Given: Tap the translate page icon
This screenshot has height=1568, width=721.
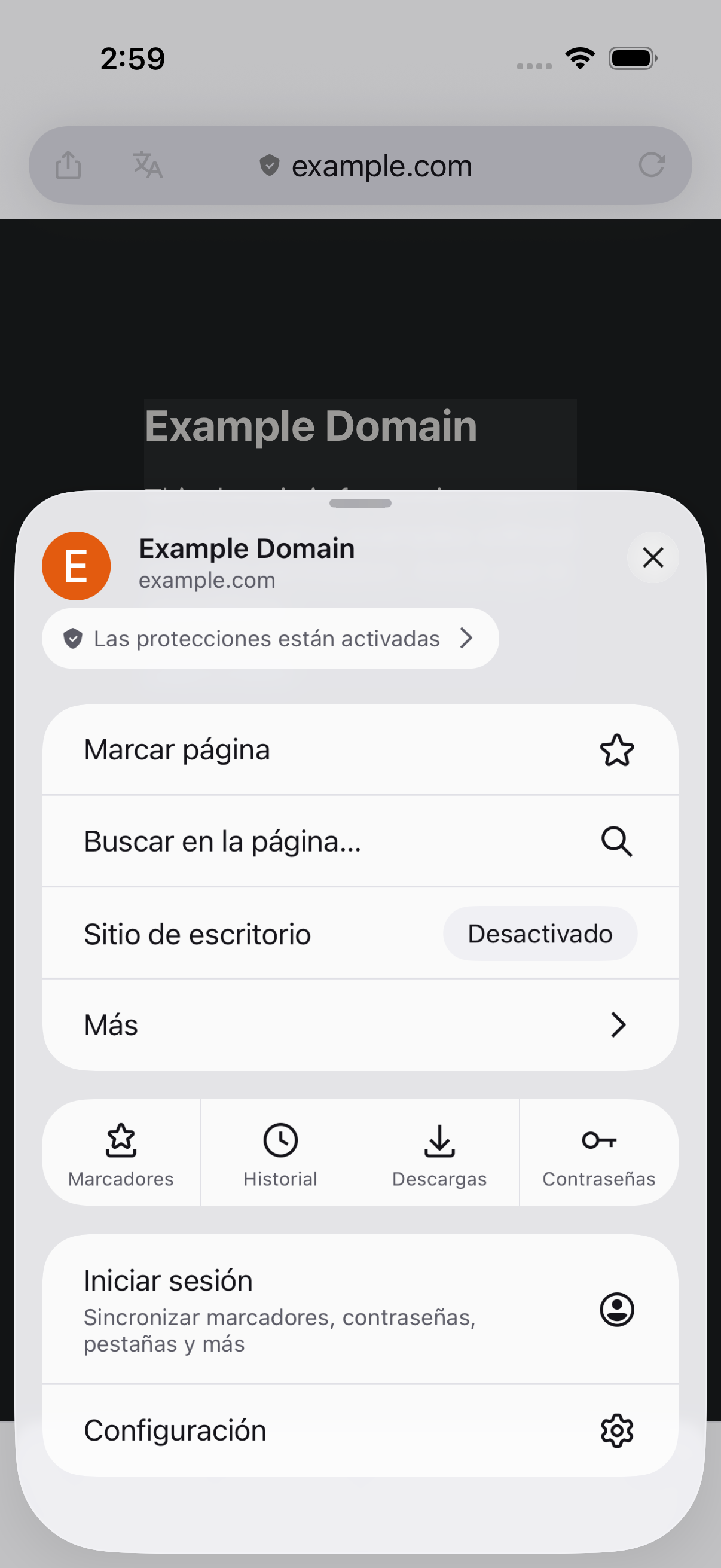Looking at the screenshot, I should click(147, 165).
